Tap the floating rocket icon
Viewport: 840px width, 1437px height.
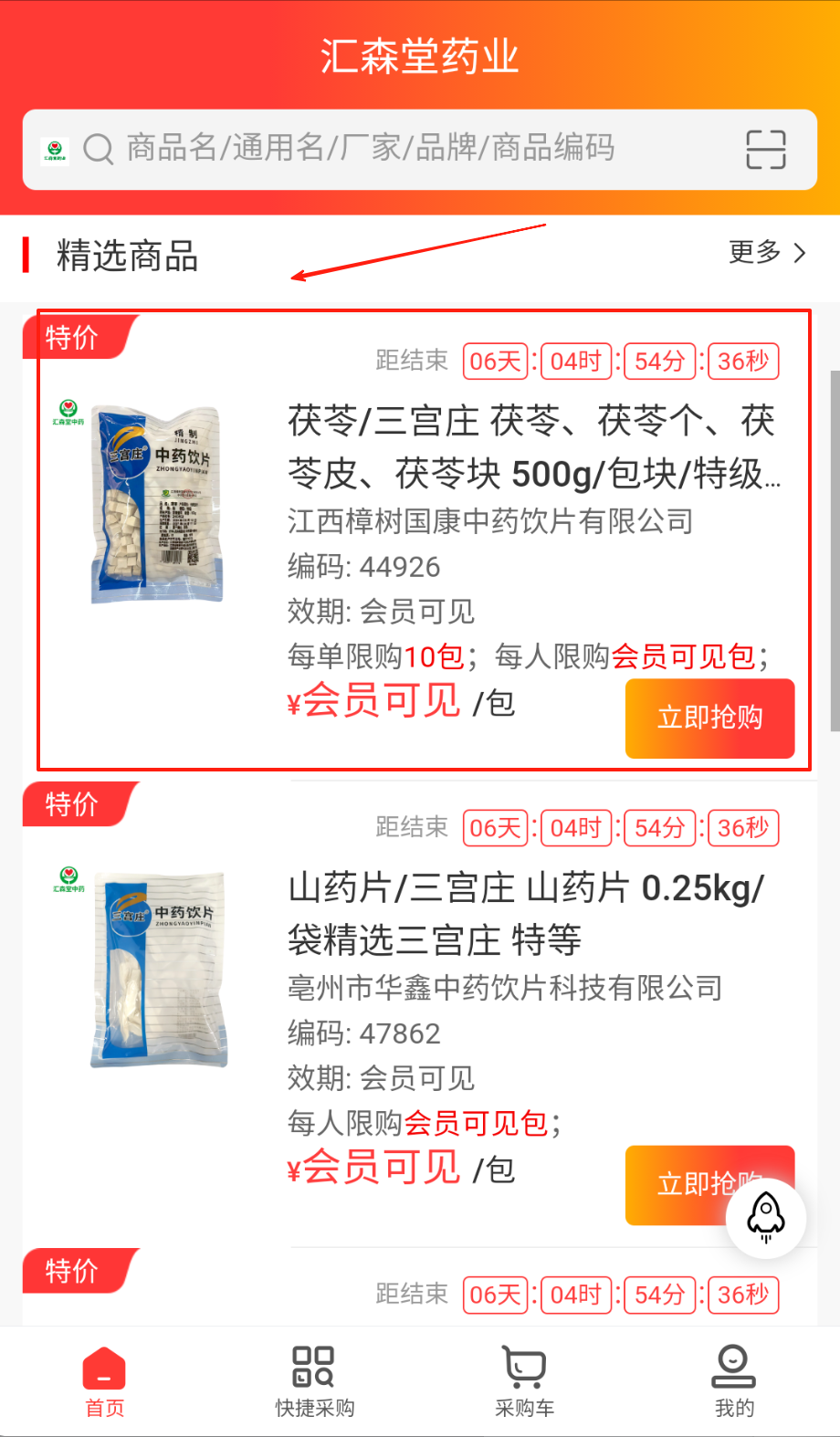pyautogui.click(x=766, y=1217)
